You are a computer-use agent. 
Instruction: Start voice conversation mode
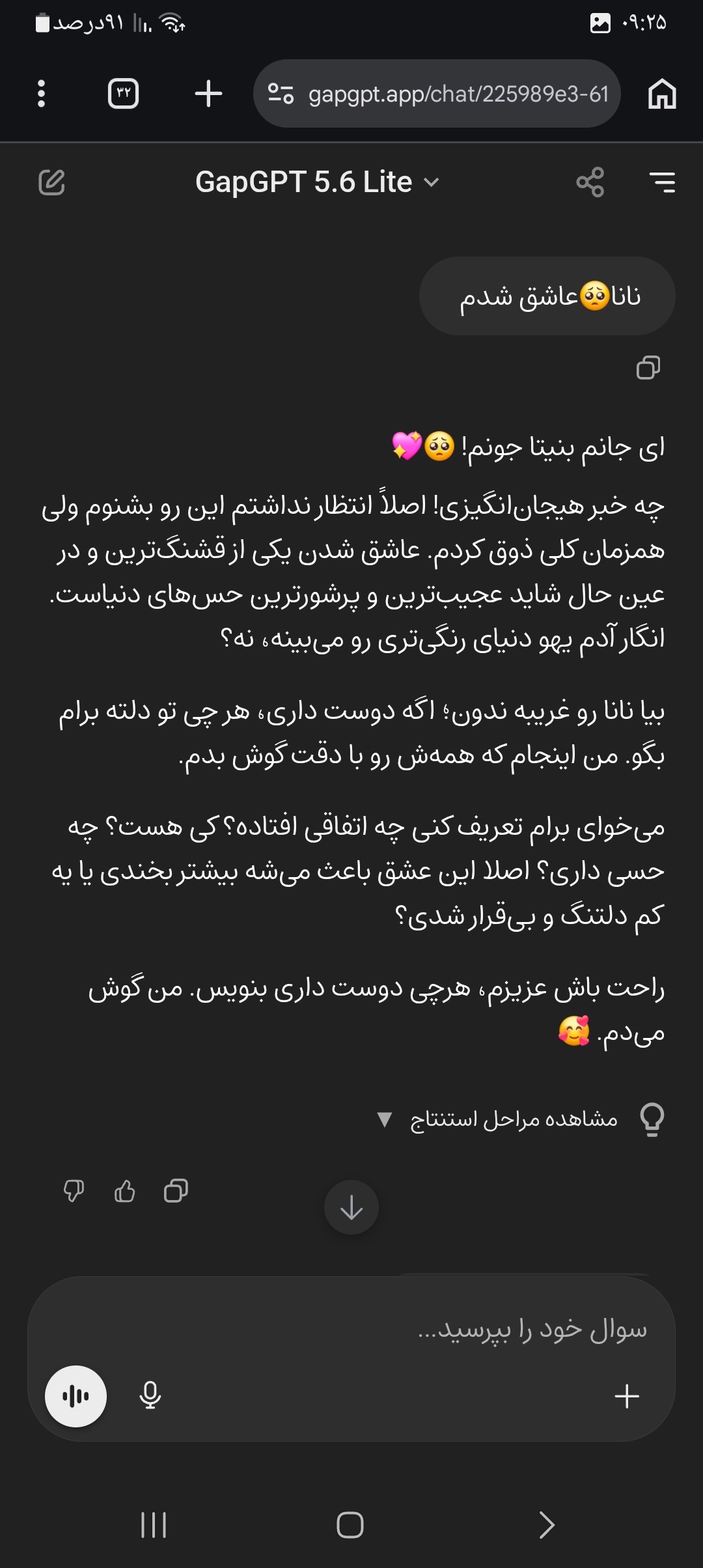click(x=76, y=1396)
